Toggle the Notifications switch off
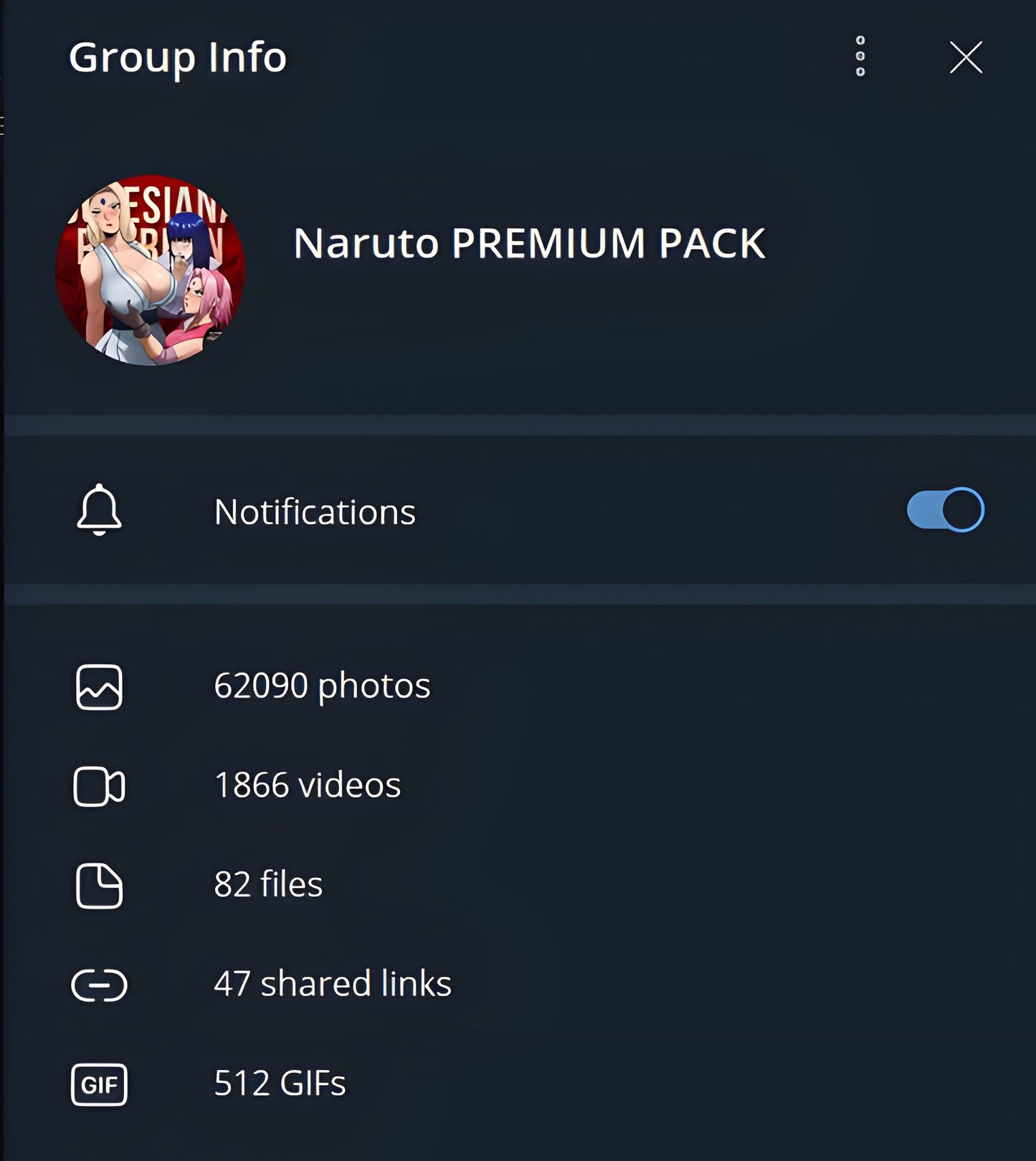The width and height of the screenshot is (1036, 1161). click(944, 510)
